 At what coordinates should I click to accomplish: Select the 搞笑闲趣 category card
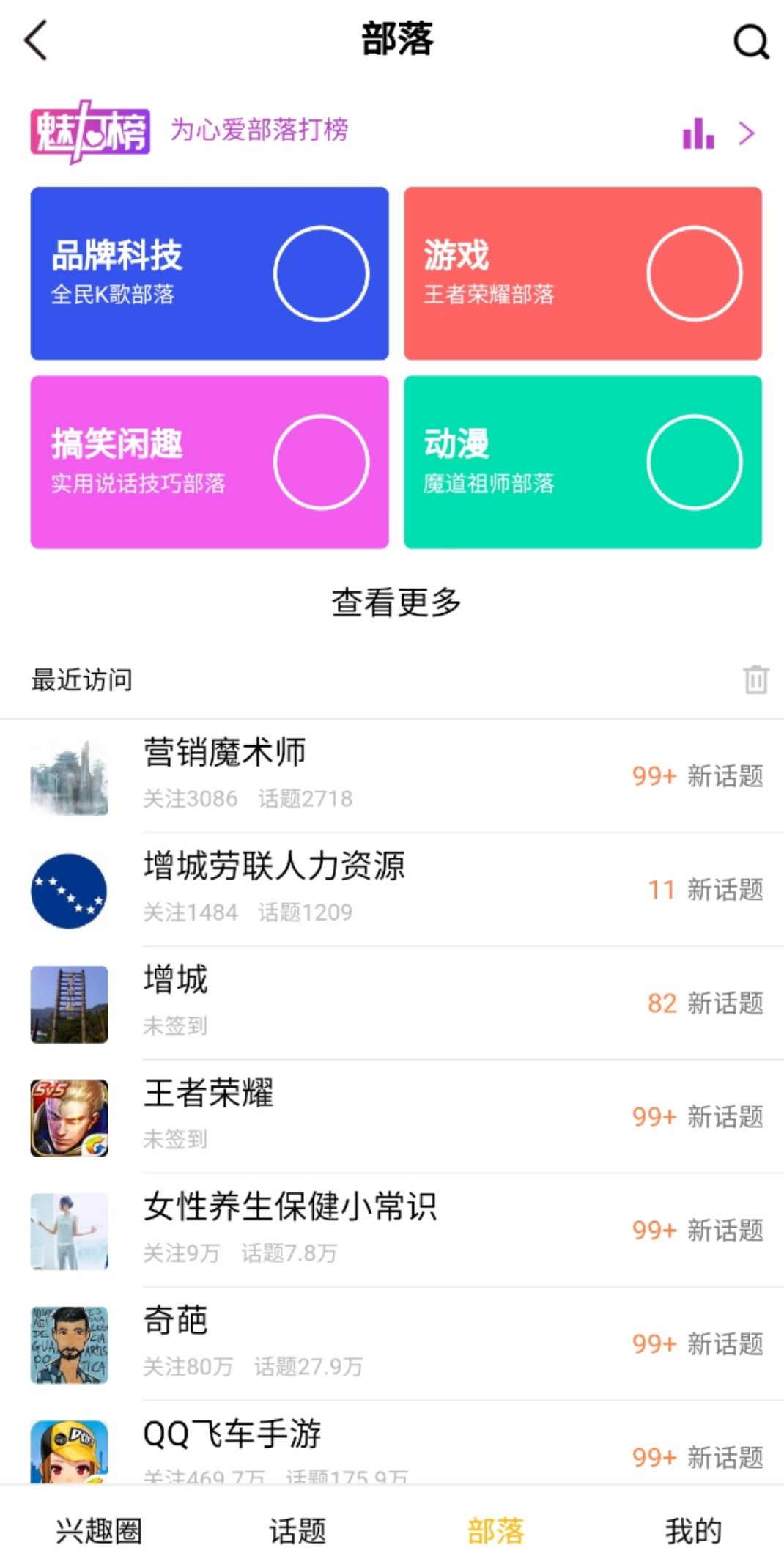210,462
